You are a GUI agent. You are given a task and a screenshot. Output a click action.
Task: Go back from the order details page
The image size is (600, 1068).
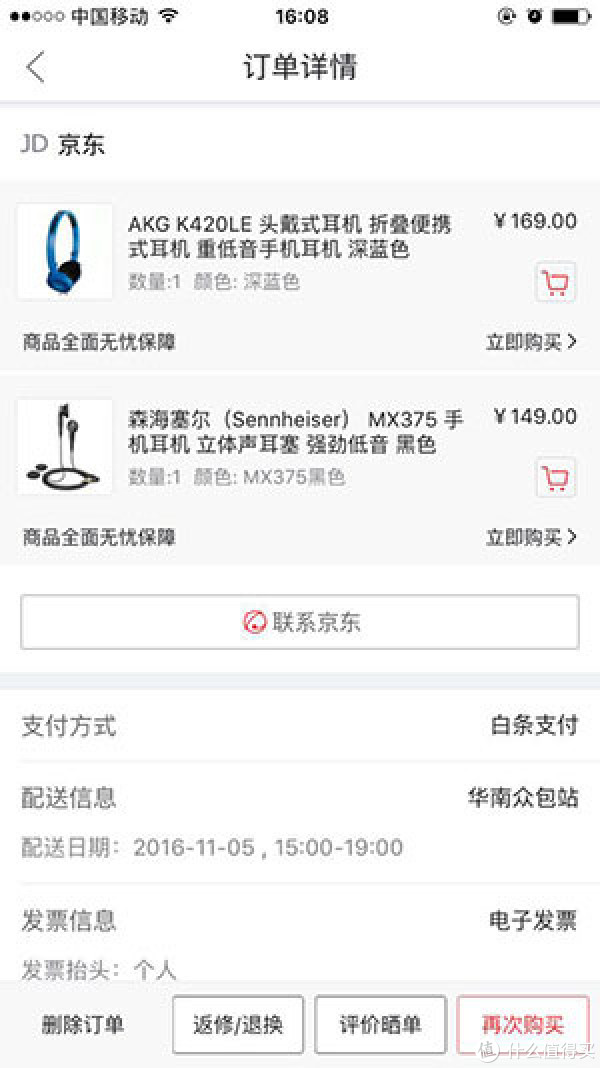pyautogui.click(x=36, y=67)
